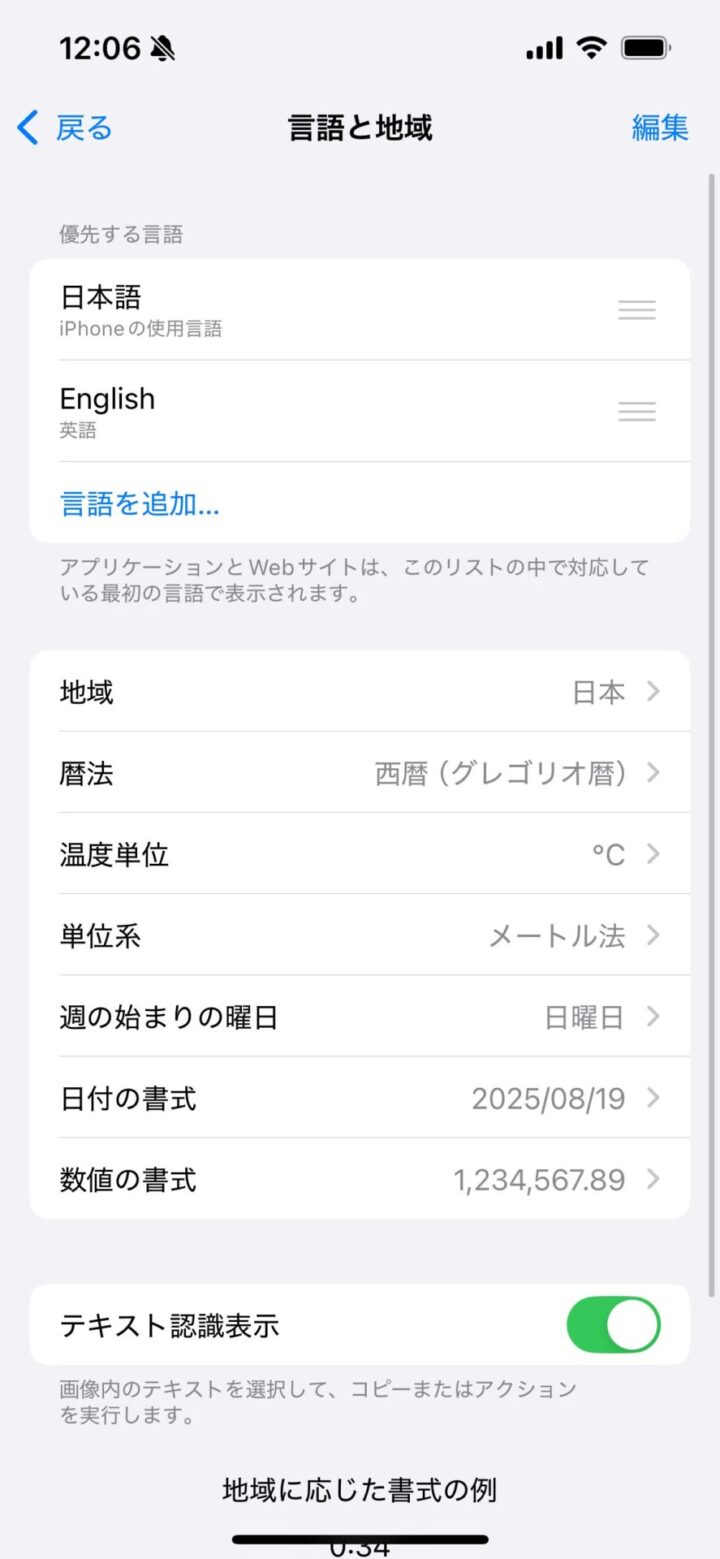Select the 日本語 language row
This screenshot has height=1559, width=720.
pos(300,310)
